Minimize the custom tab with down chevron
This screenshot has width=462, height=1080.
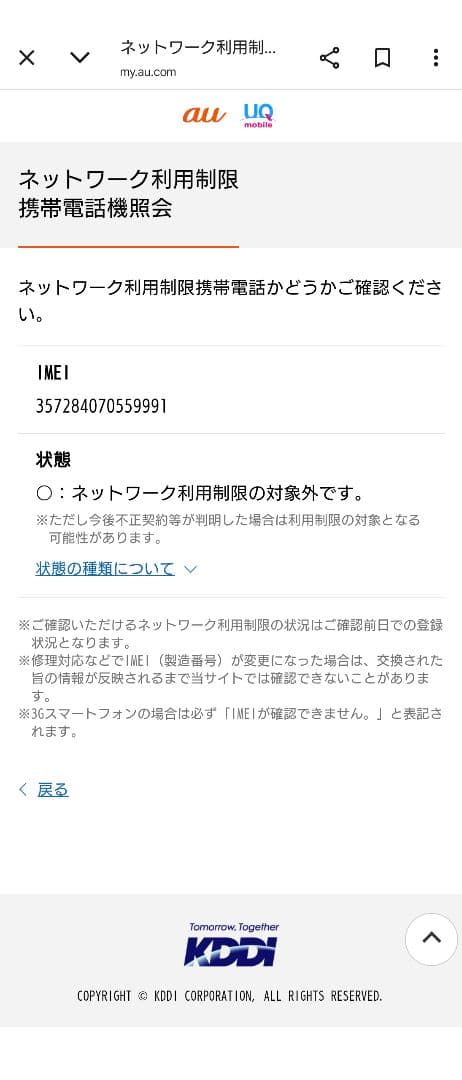click(80, 58)
